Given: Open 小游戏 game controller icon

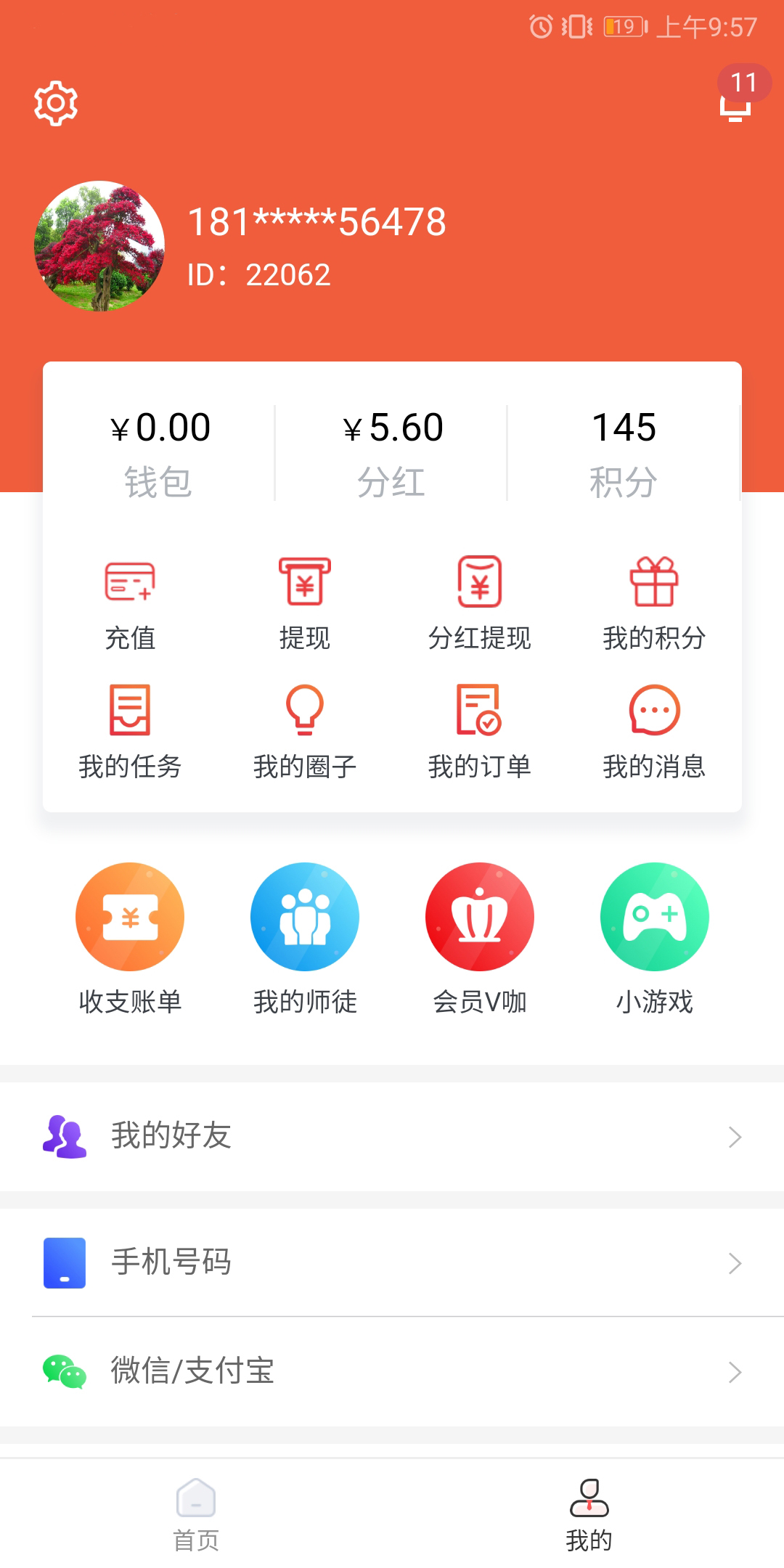Looking at the screenshot, I should pyautogui.click(x=653, y=917).
